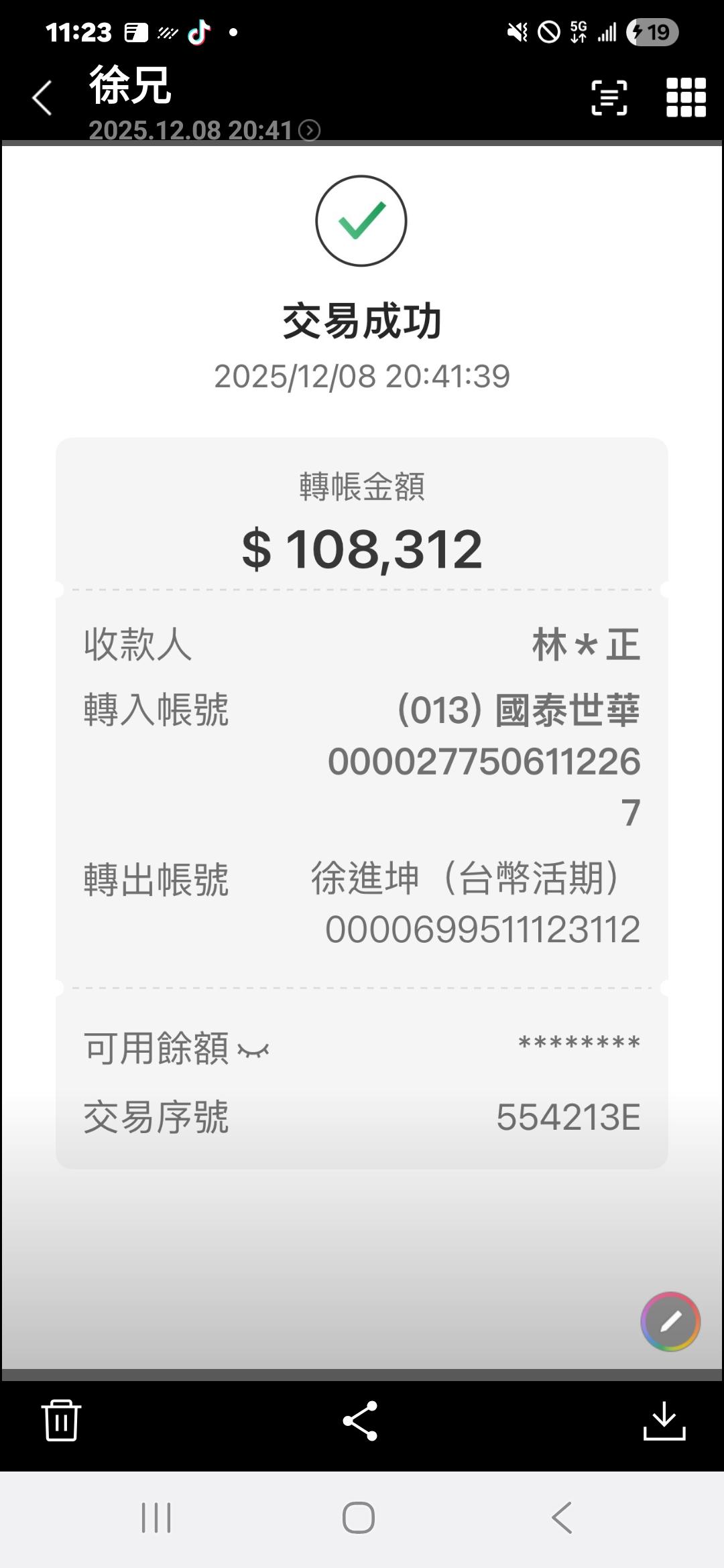
Task: Share this image
Action: 361,1420
